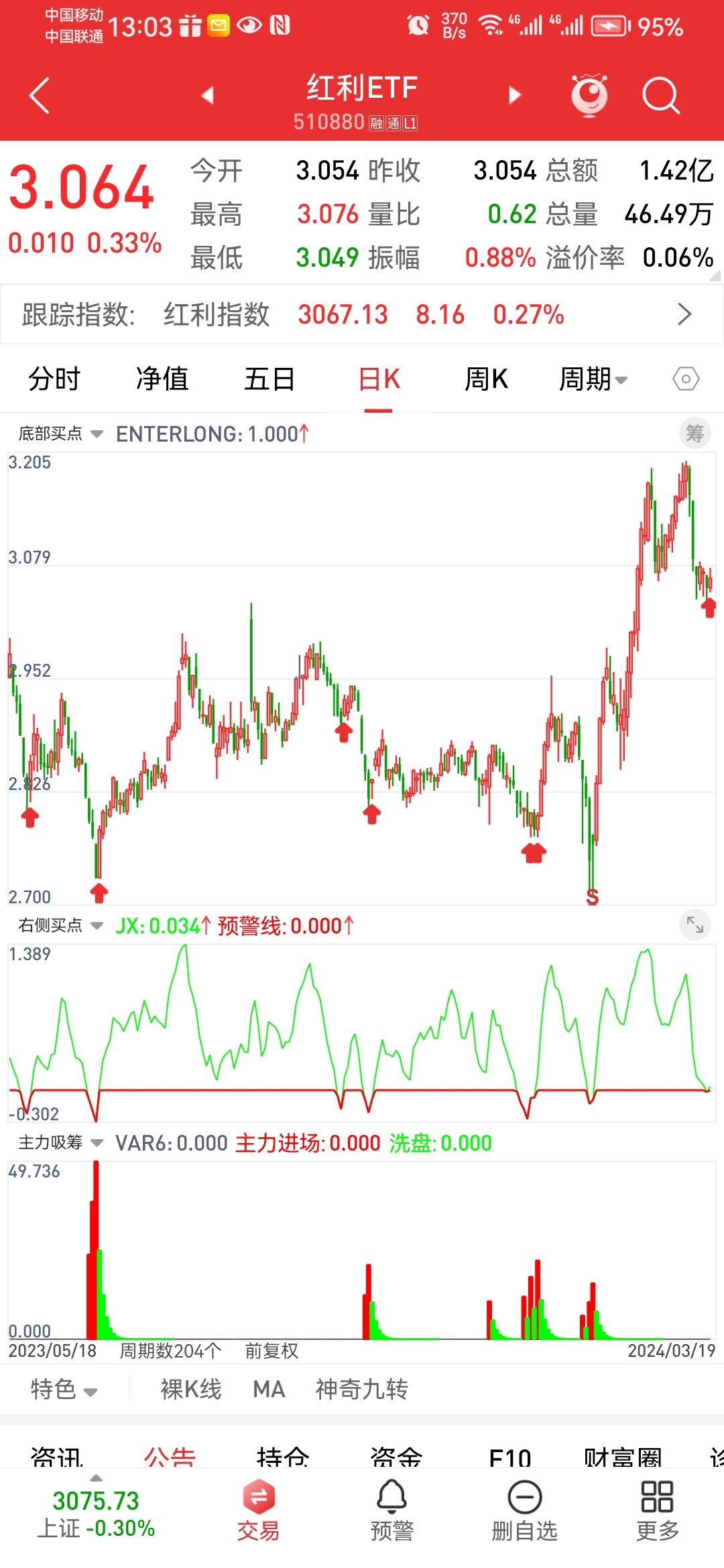Open the 底部买点 indicator dropdown
724x1568 pixels.
pyautogui.click(x=62, y=433)
